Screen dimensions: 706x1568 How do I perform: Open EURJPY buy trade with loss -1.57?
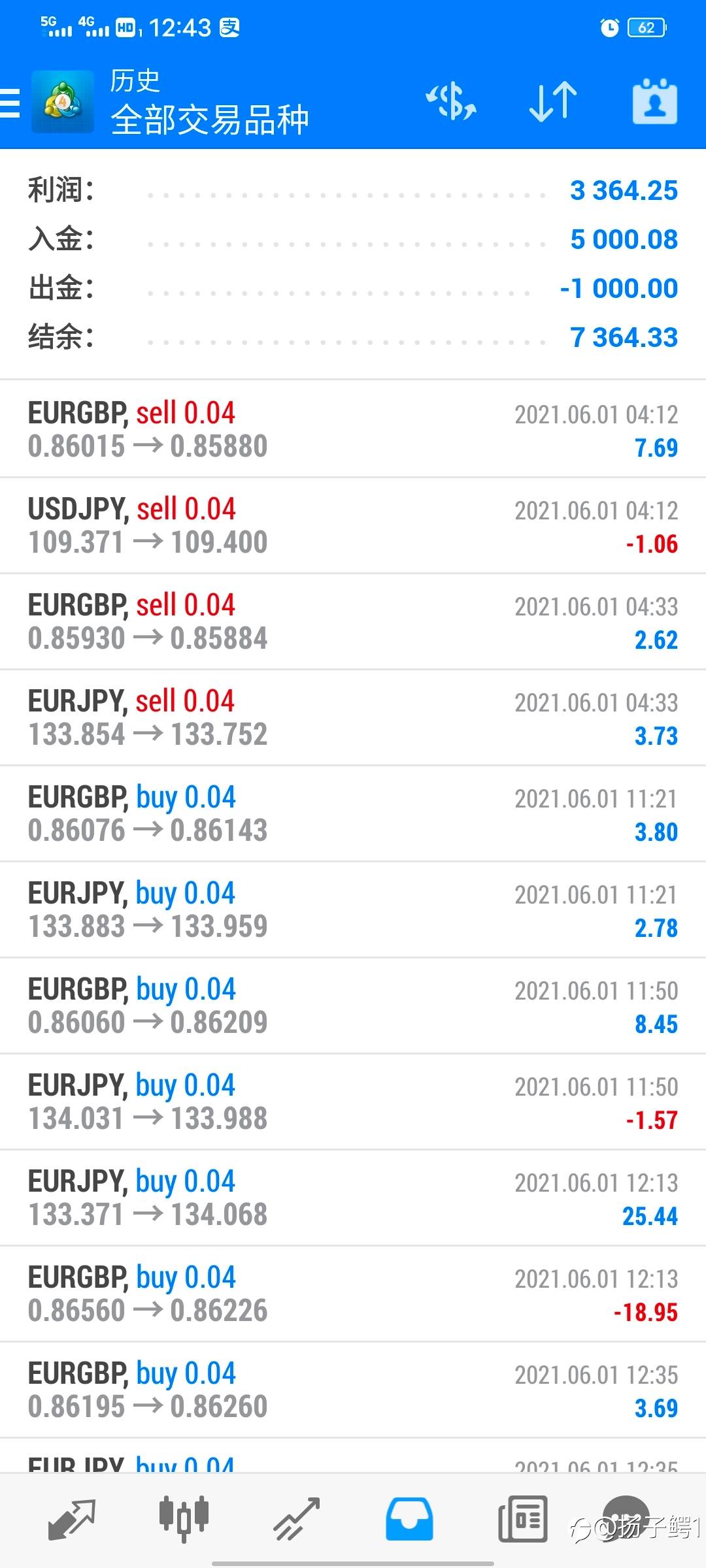353,1102
